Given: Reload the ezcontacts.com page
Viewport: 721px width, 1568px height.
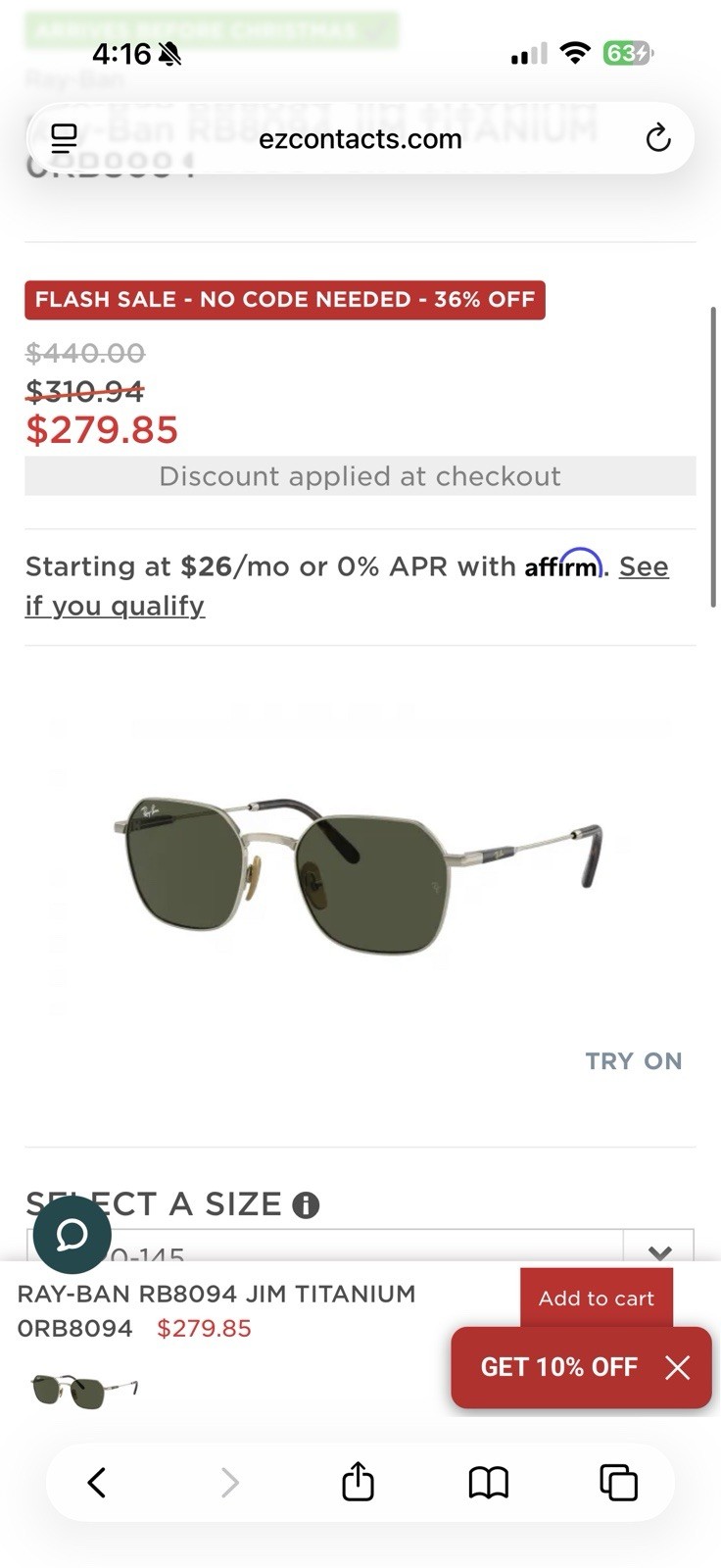Looking at the screenshot, I should pyautogui.click(x=658, y=138).
